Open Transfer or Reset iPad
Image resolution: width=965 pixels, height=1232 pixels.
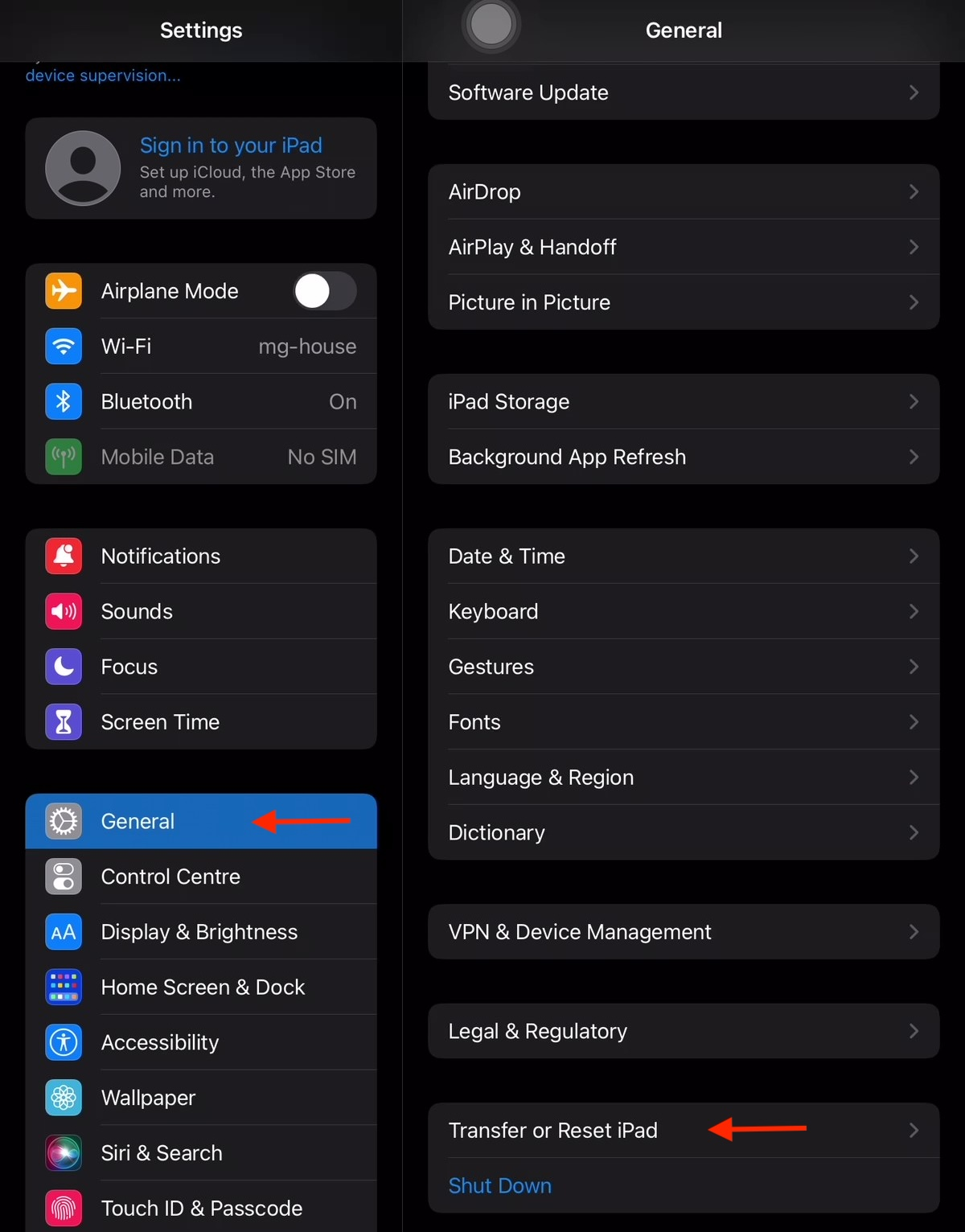(x=684, y=1131)
